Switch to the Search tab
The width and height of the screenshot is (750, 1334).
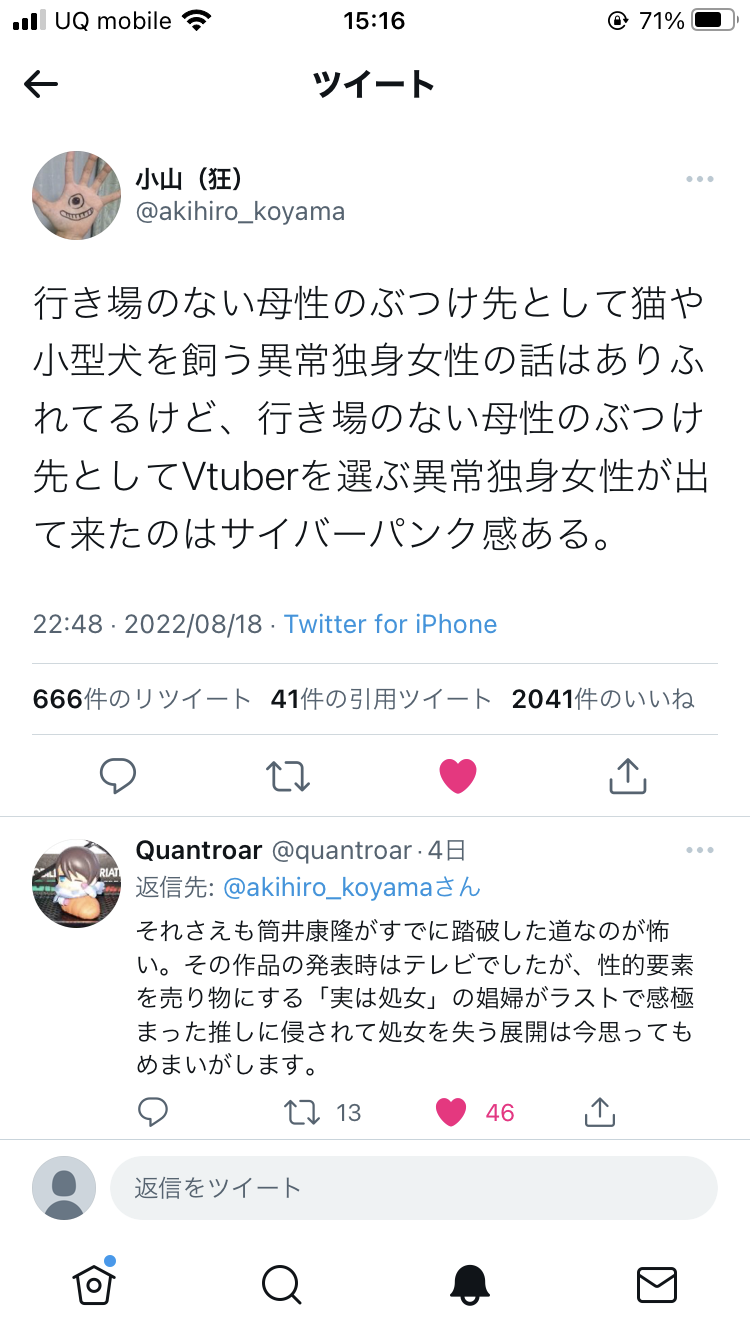click(281, 1284)
